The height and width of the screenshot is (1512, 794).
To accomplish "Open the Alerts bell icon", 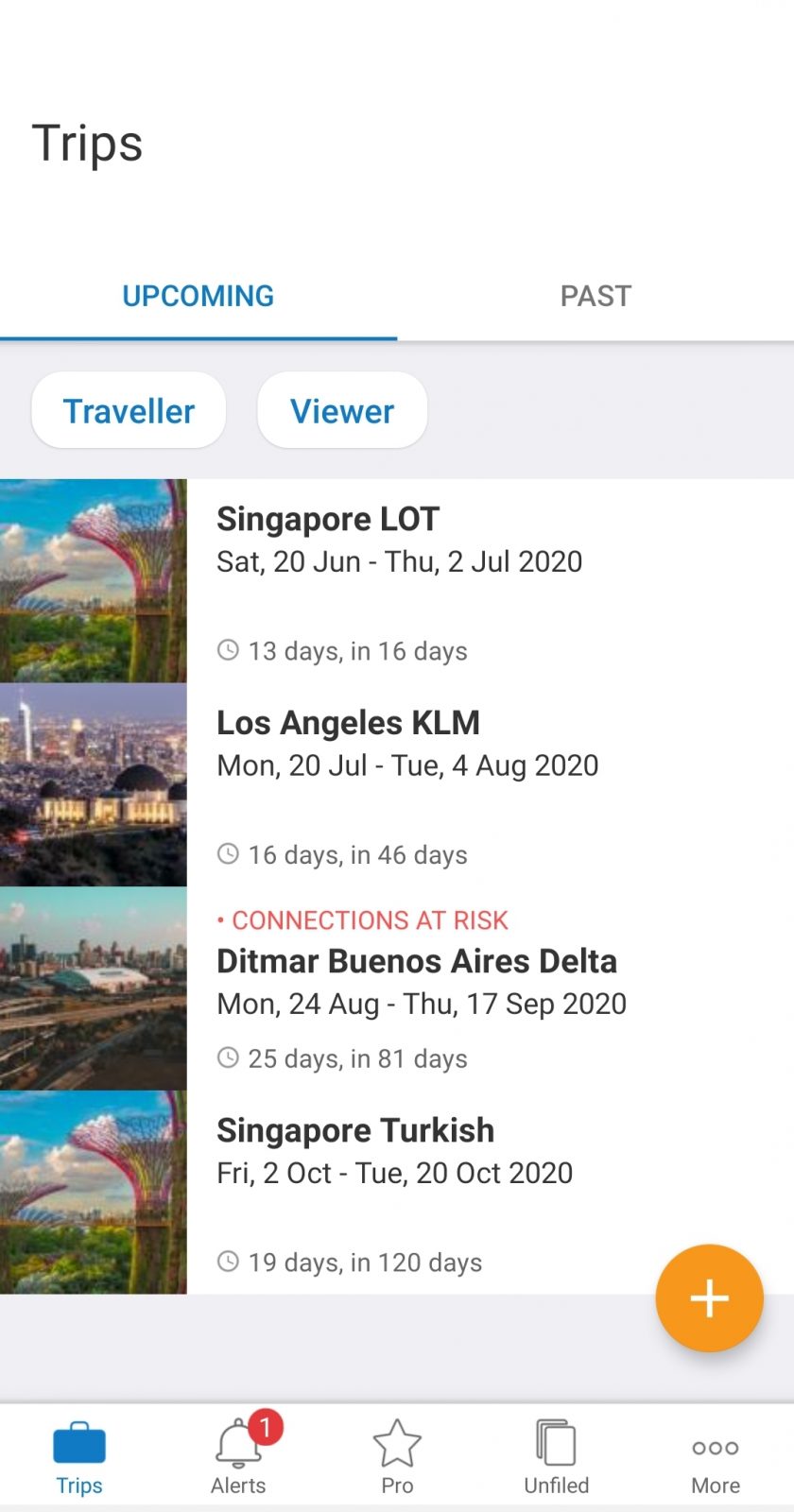I will [x=237, y=1441].
